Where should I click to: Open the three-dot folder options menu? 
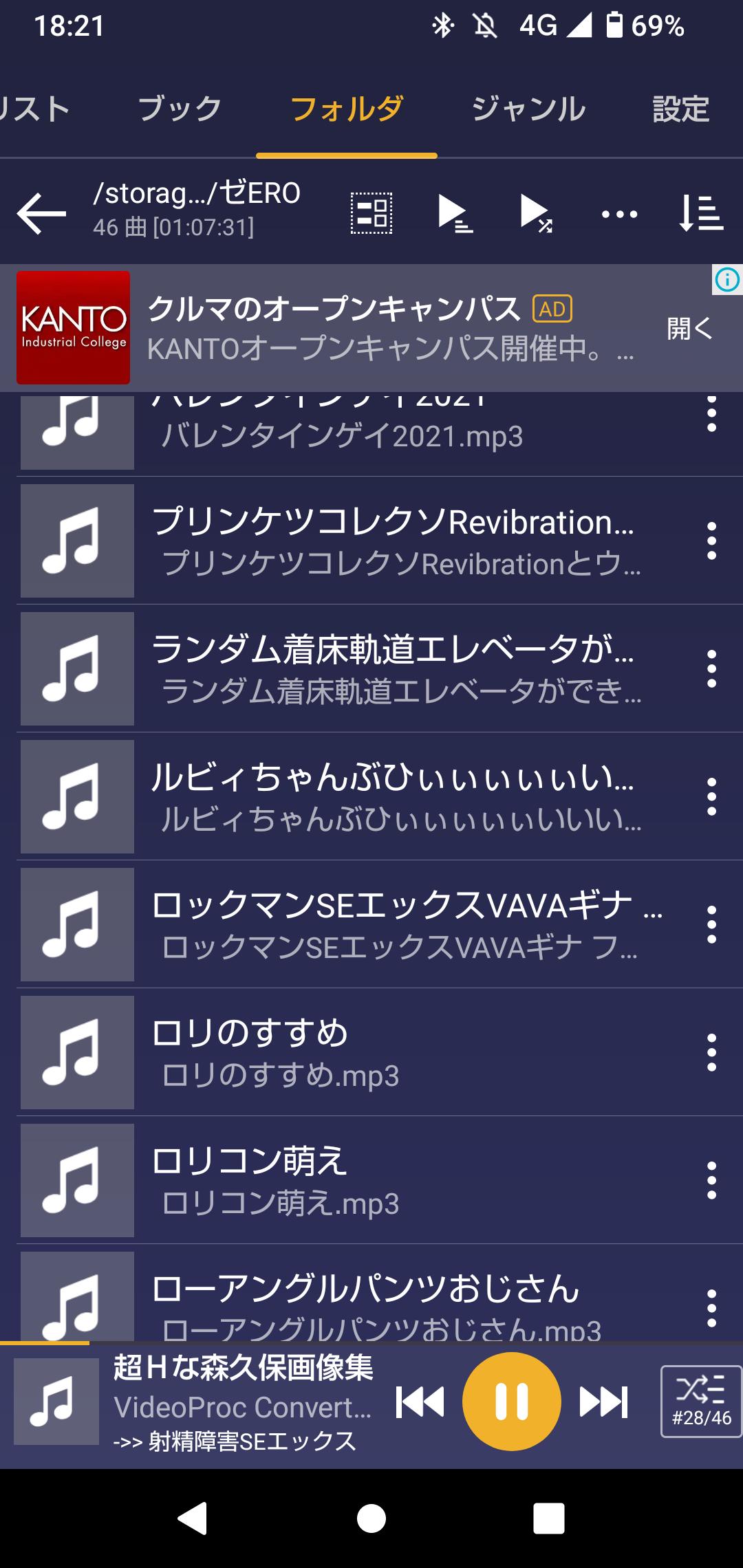point(619,215)
